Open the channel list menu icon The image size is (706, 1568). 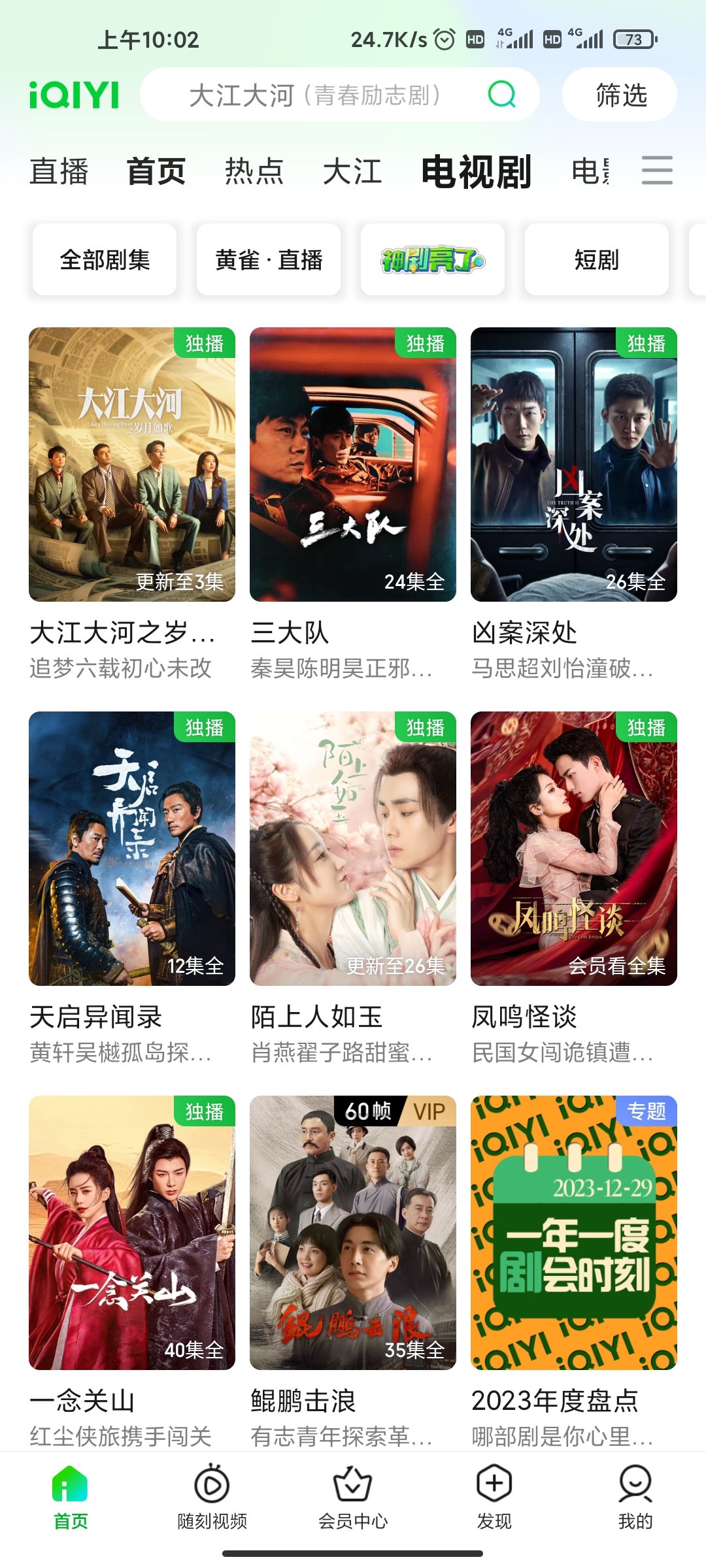click(x=656, y=171)
